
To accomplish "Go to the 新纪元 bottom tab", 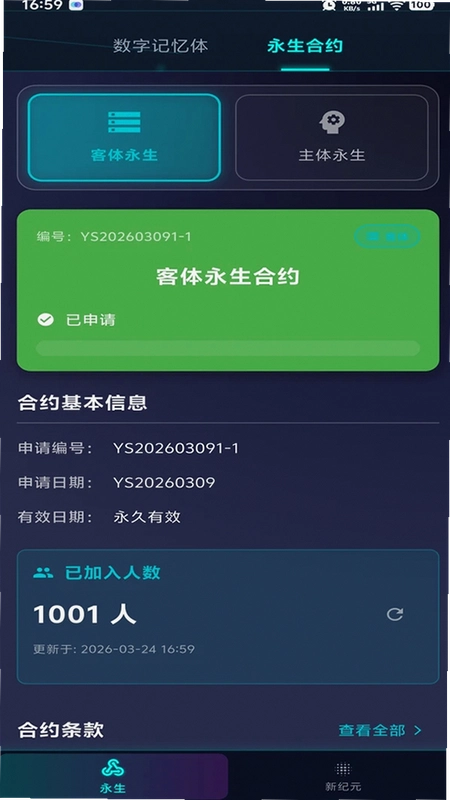I will pos(343,777).
